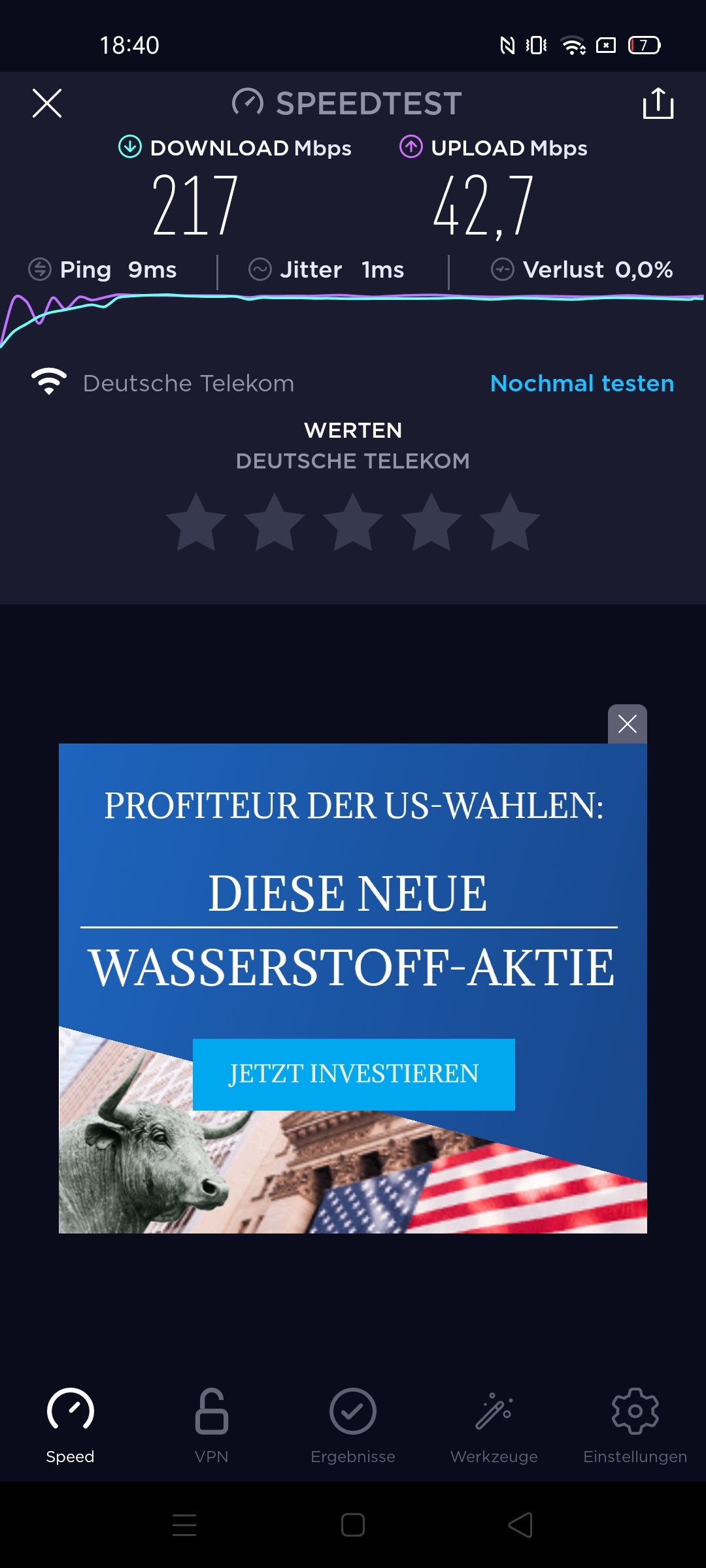The height and width of the screenshot is (1568, 706).
Task: Close the speedtest result view
Action: pyautogui.click(x=47, y=103)
